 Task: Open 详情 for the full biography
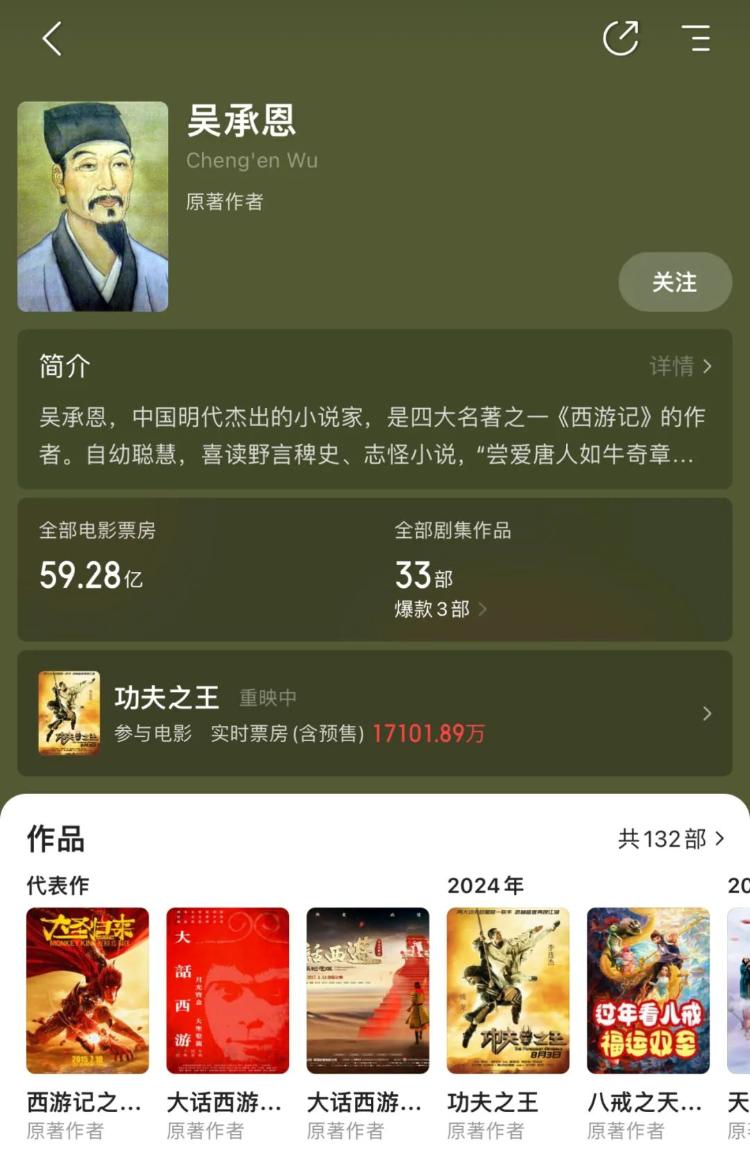(x=681, y=366)
